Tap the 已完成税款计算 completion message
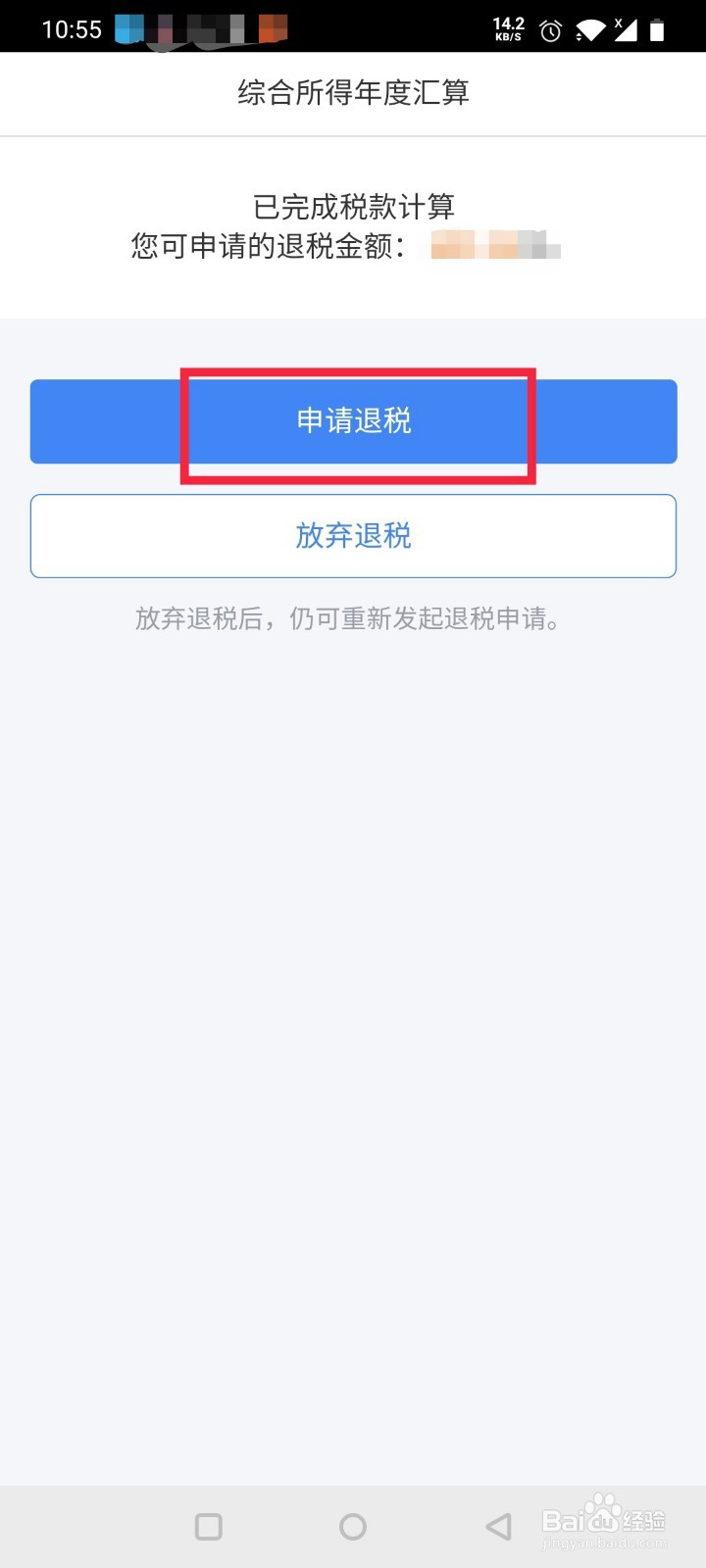This screenshot has height=1568, width=706. coord(353,206)
